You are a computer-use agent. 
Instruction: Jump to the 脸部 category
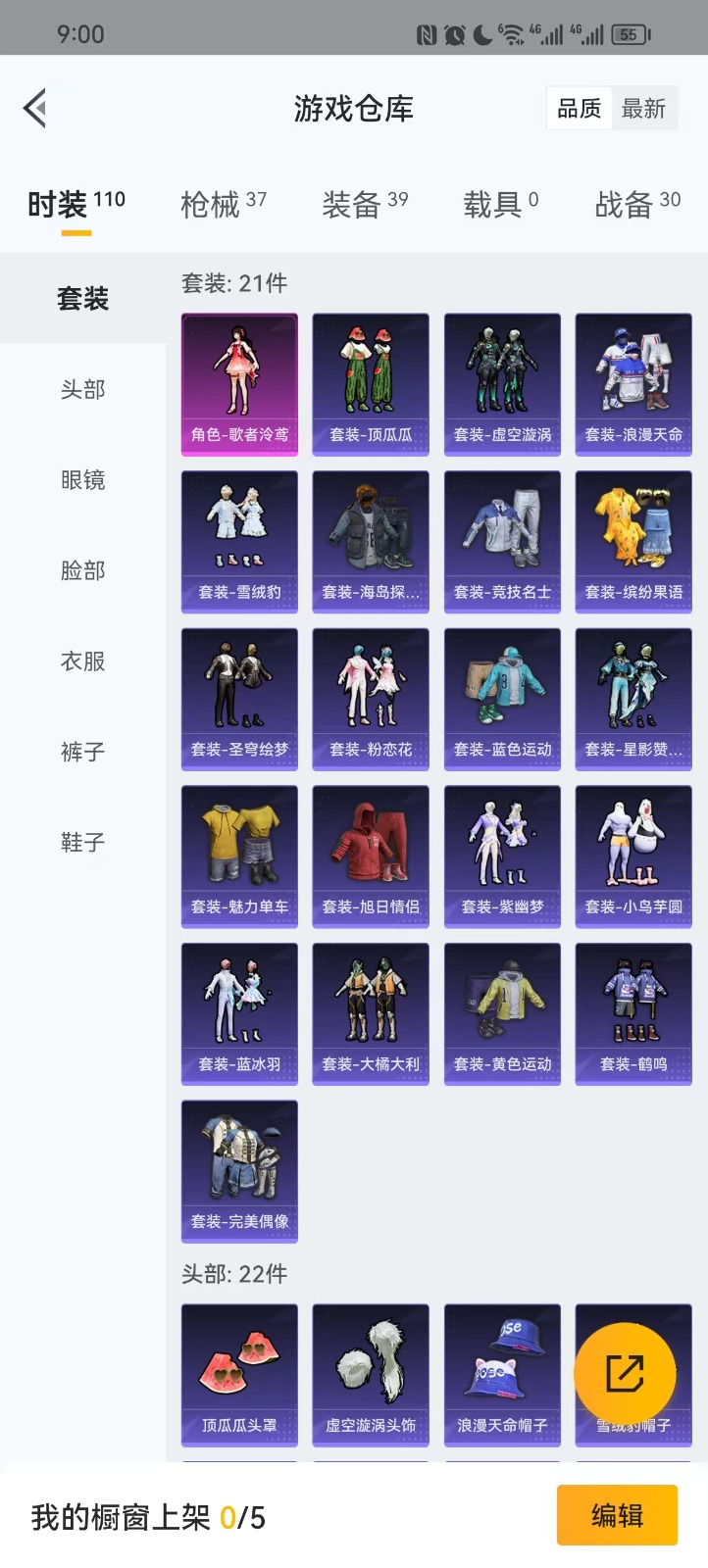coord(83,570)
